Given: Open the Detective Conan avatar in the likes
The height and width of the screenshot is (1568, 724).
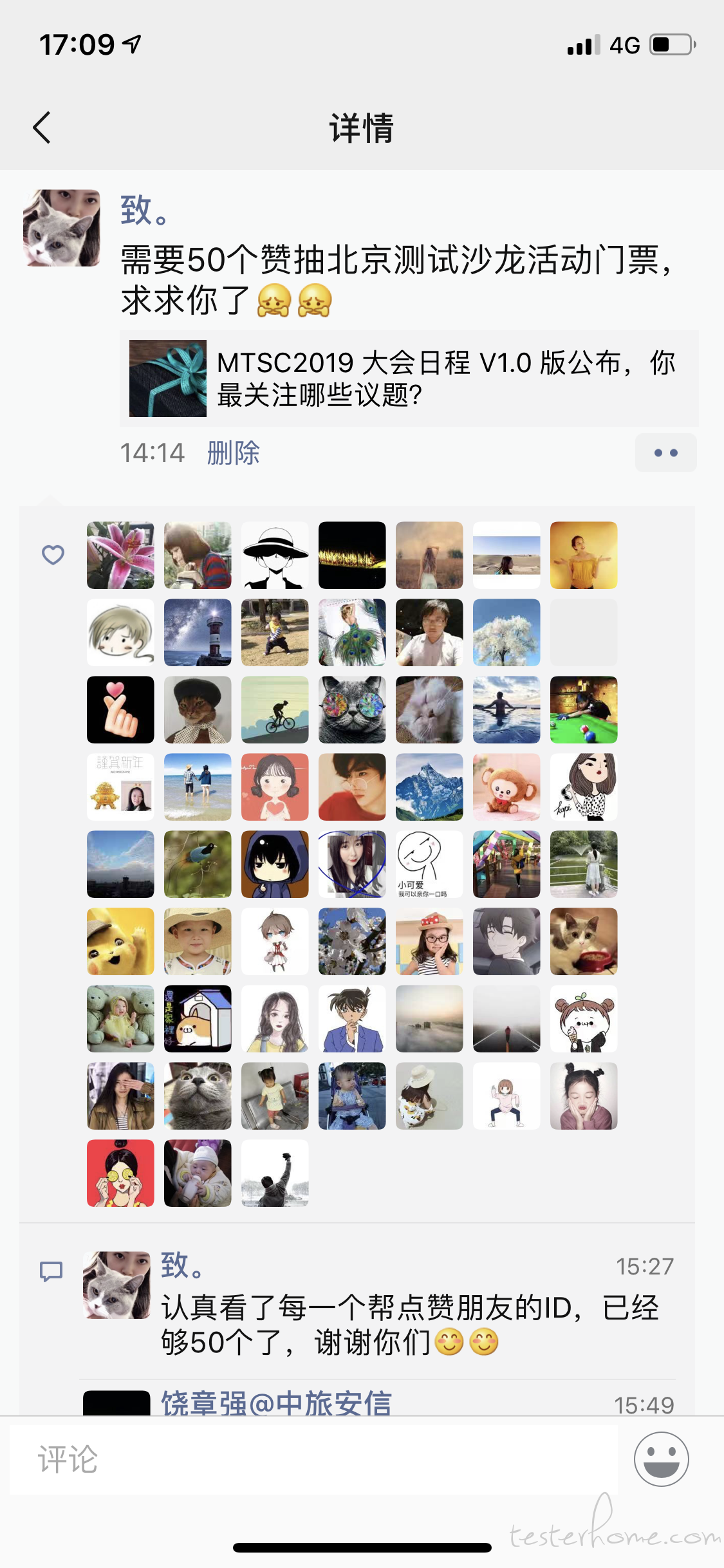Looking at the screenshot, I should [352, 1018].
